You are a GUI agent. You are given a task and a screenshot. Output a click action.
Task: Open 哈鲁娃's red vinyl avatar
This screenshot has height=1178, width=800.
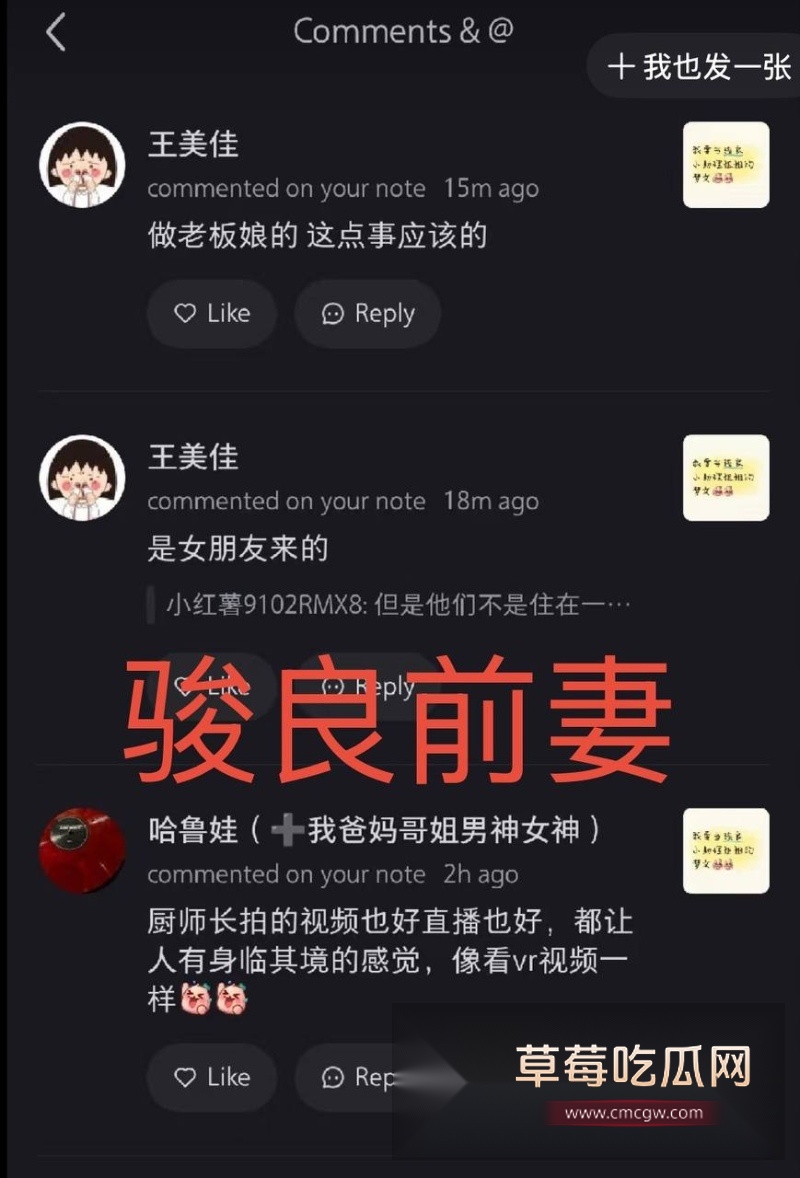pyautogui.click(x=83, y=851)
